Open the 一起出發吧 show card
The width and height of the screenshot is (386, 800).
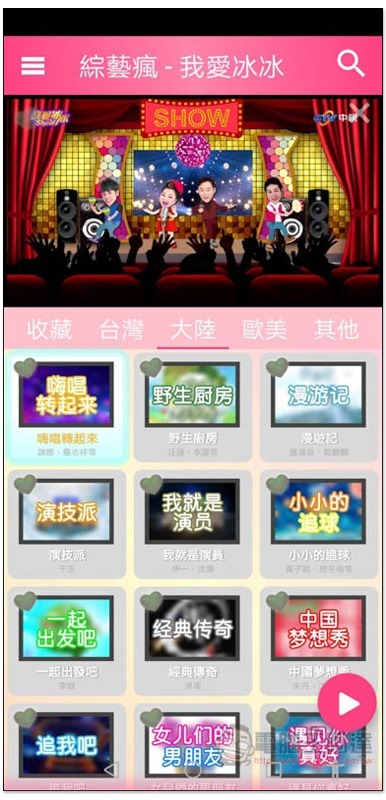click(x=67, y=641)
